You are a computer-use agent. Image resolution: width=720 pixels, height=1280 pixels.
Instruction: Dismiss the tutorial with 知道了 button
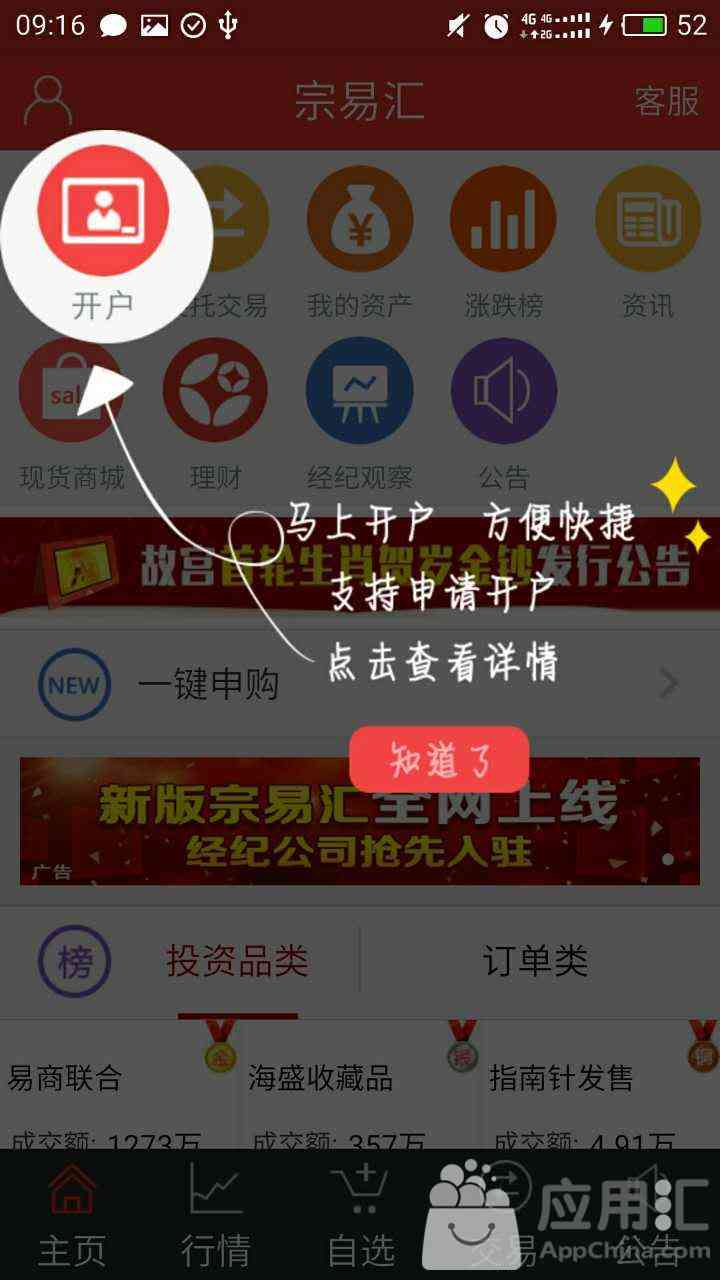(x=439, y=760)
